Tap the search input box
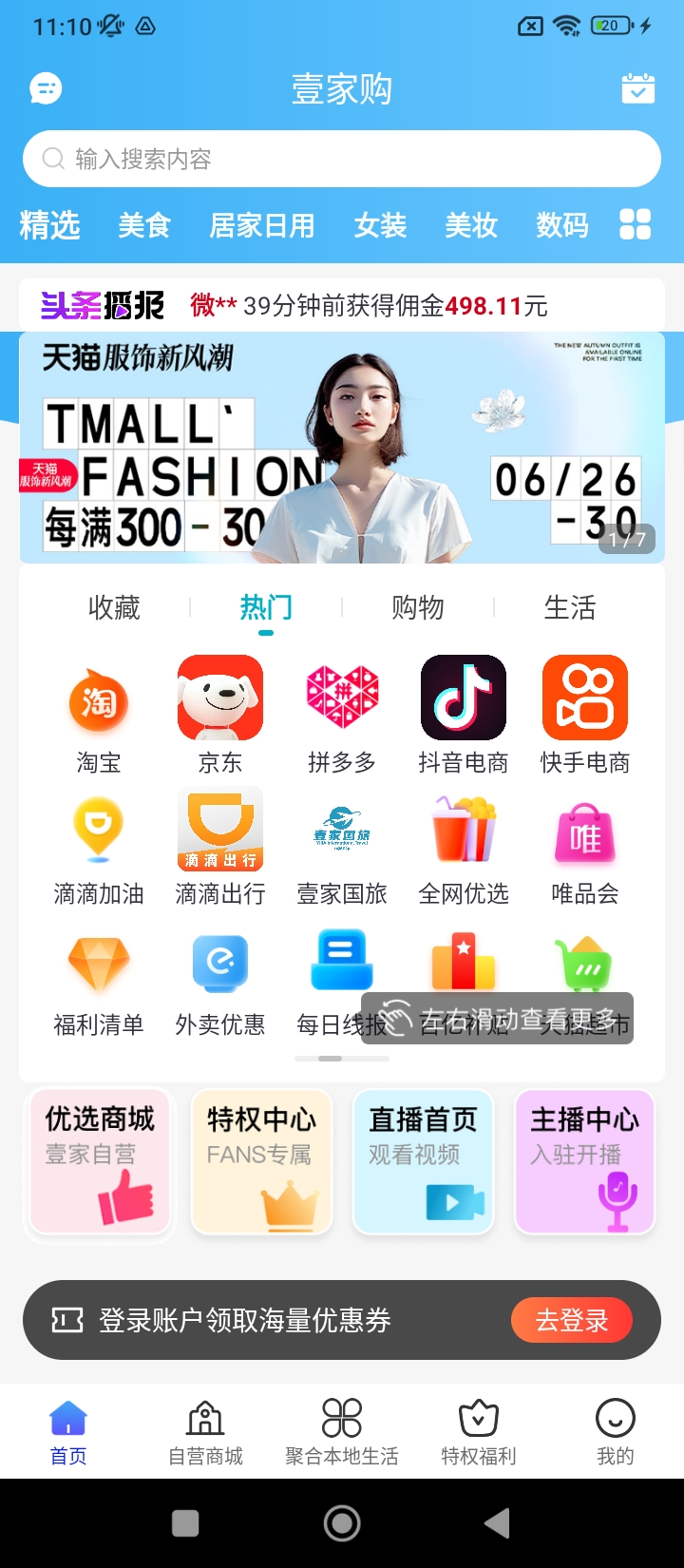The height and width of the screenshot is (1568, 684). pyautogui.click(x=342, y=159)
